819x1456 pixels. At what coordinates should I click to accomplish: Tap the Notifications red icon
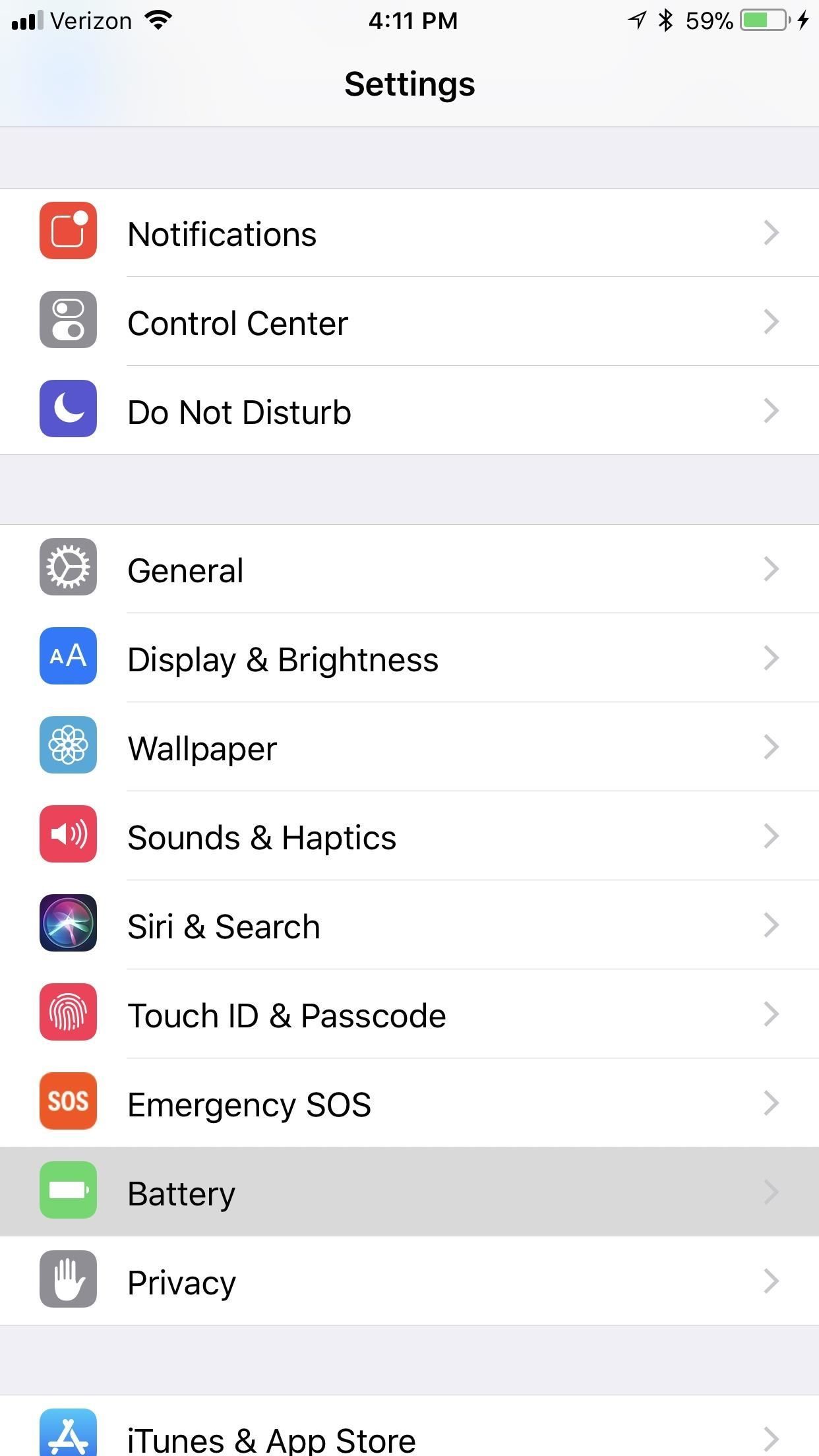tap(68, 233)
